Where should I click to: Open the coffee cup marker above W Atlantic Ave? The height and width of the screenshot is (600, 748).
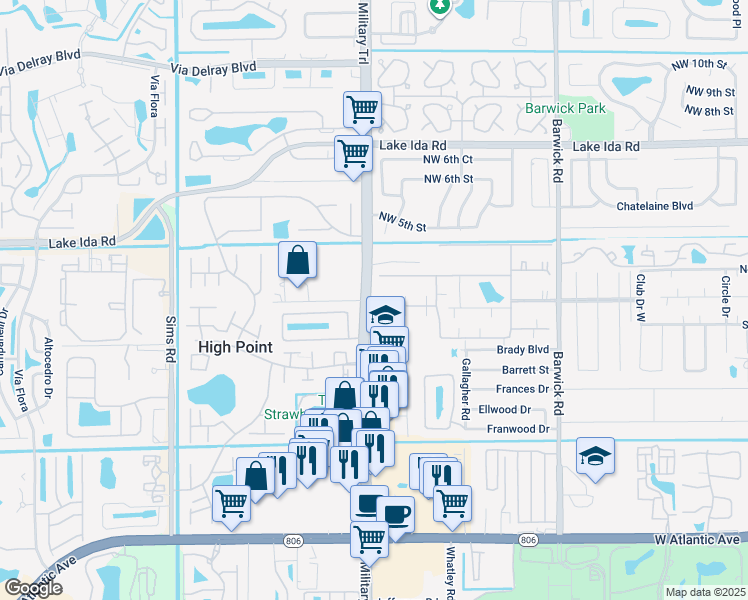397,514
